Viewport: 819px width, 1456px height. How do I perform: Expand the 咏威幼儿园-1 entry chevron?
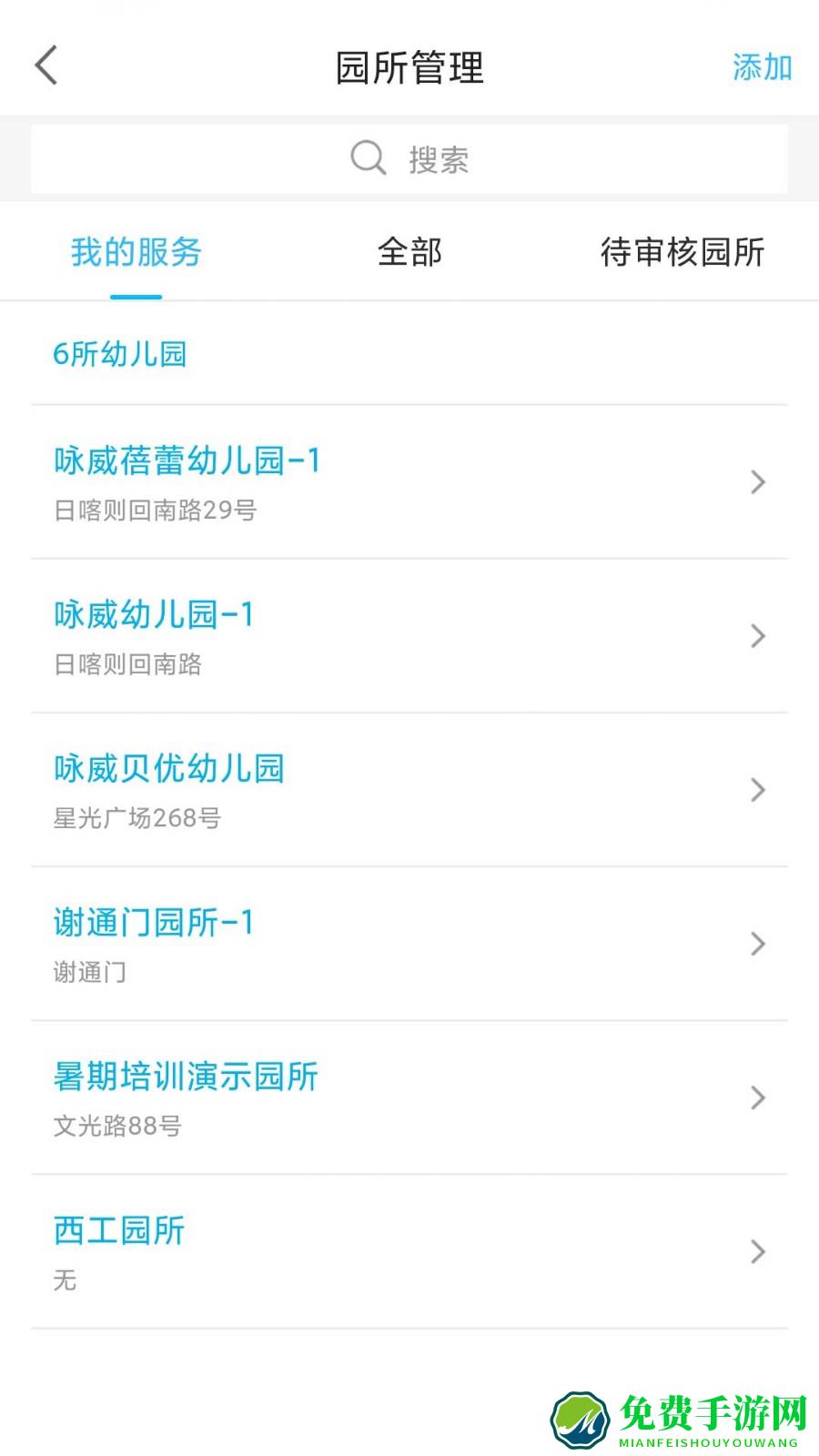click(758, 635)
